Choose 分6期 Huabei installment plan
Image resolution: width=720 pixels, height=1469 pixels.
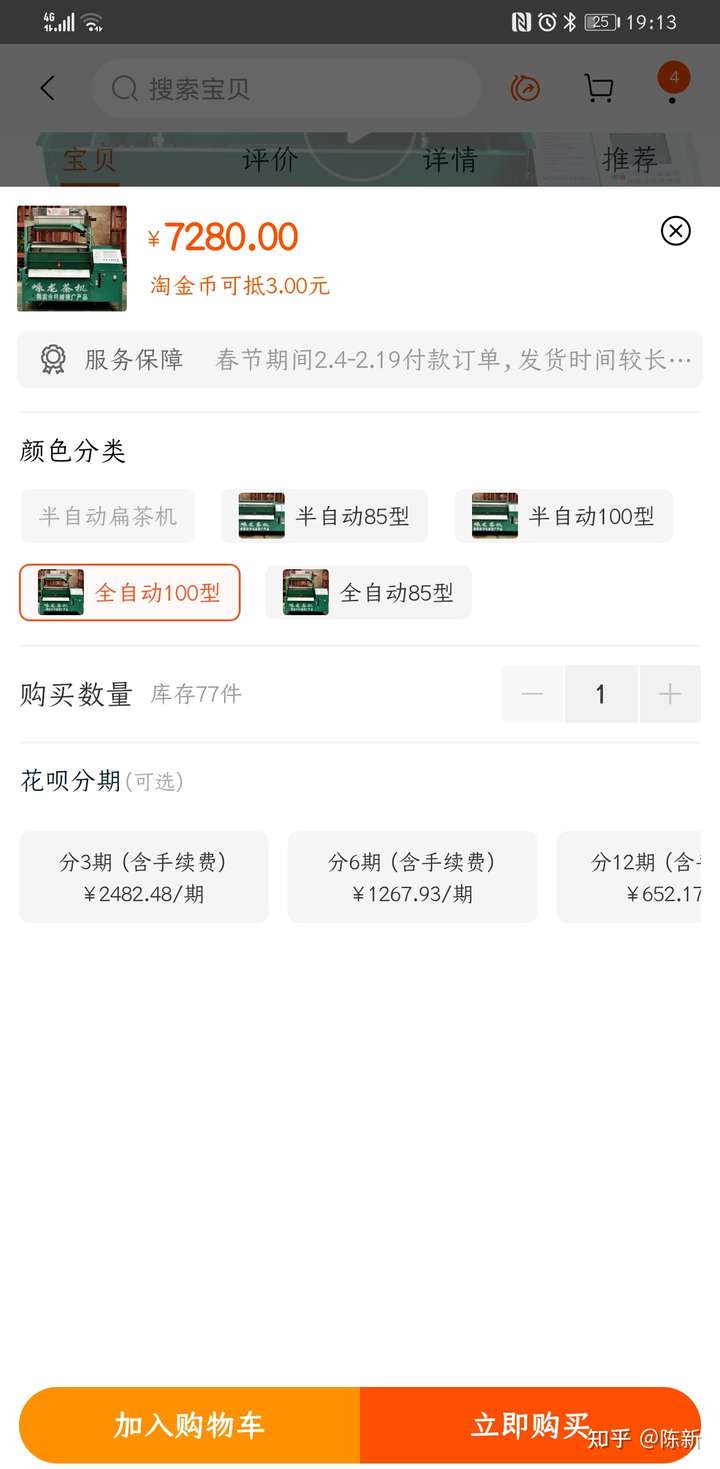[x=412, y=877]
